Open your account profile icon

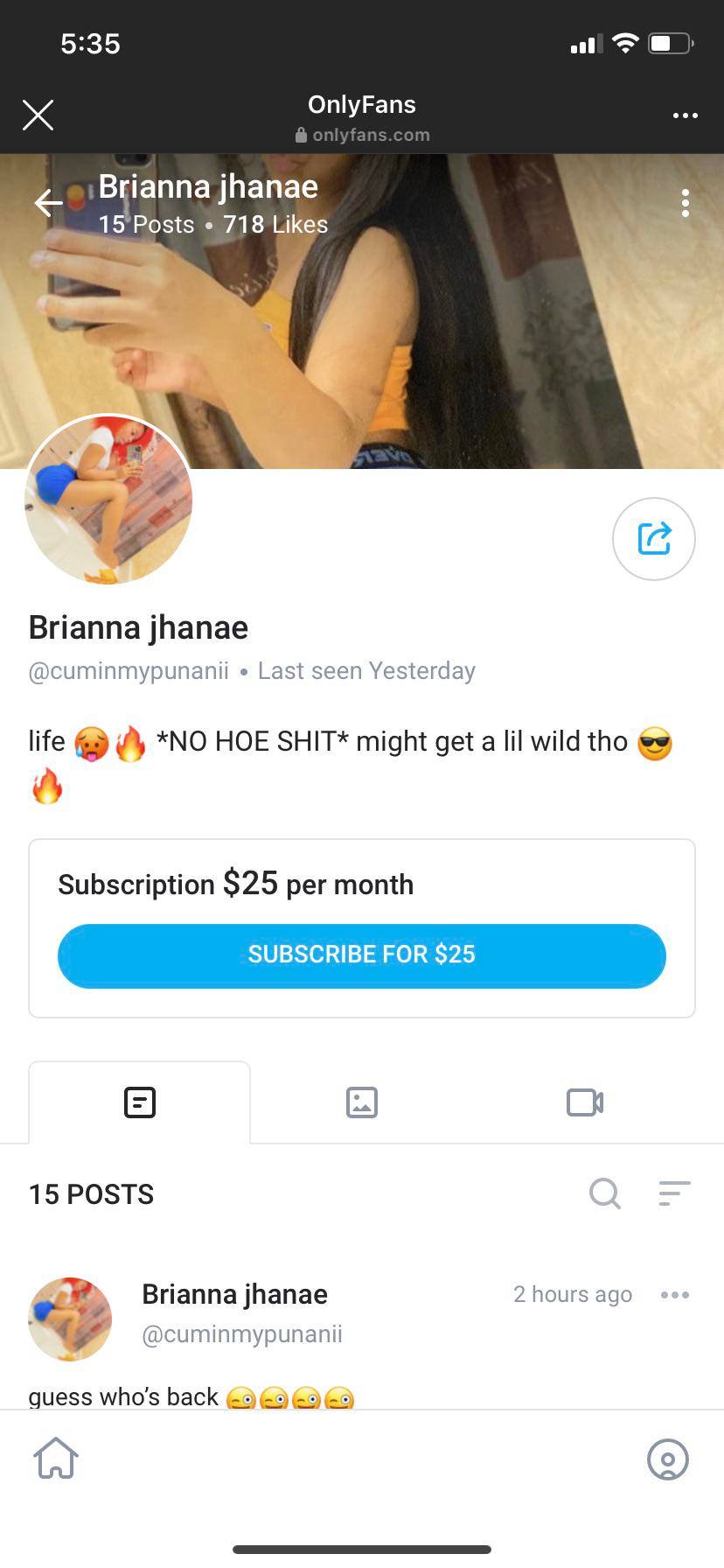coord(668,1459)
